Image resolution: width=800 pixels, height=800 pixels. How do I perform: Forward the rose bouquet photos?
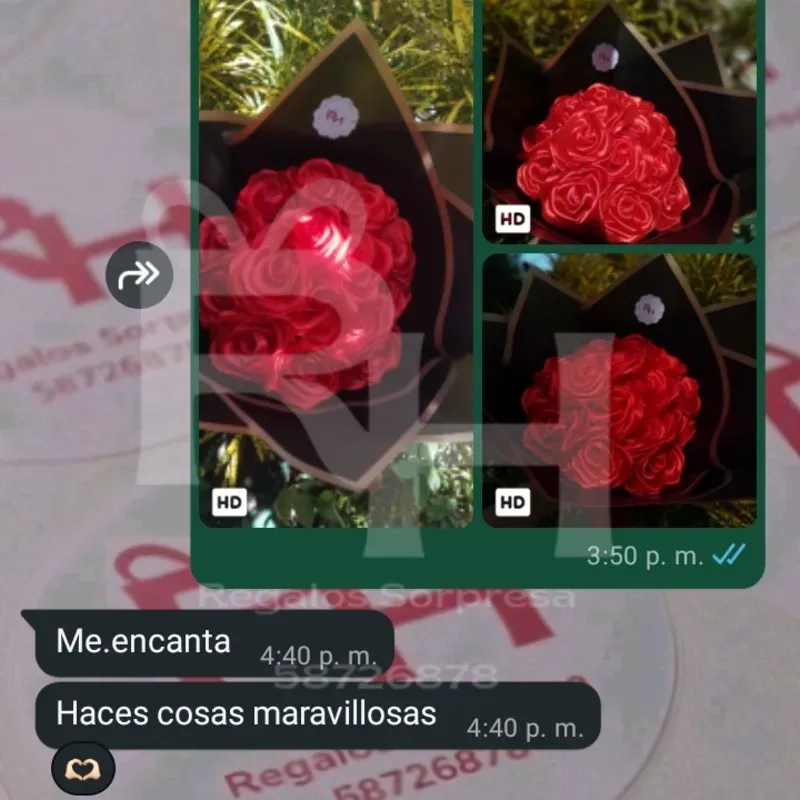click(x=139, y=275)
